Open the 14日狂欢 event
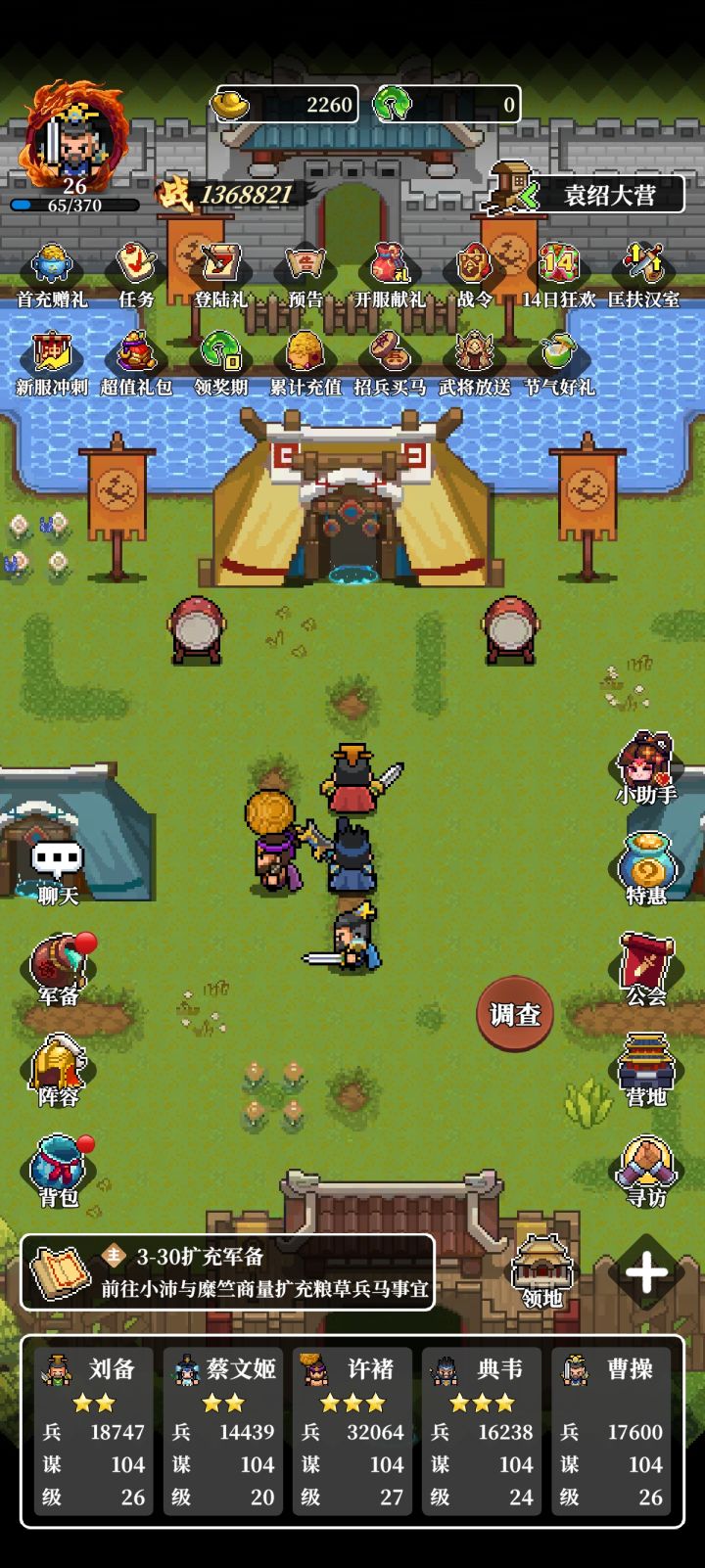Image resolution: width=705 pixels, height=1568 pixels. (x=559, y=275)
